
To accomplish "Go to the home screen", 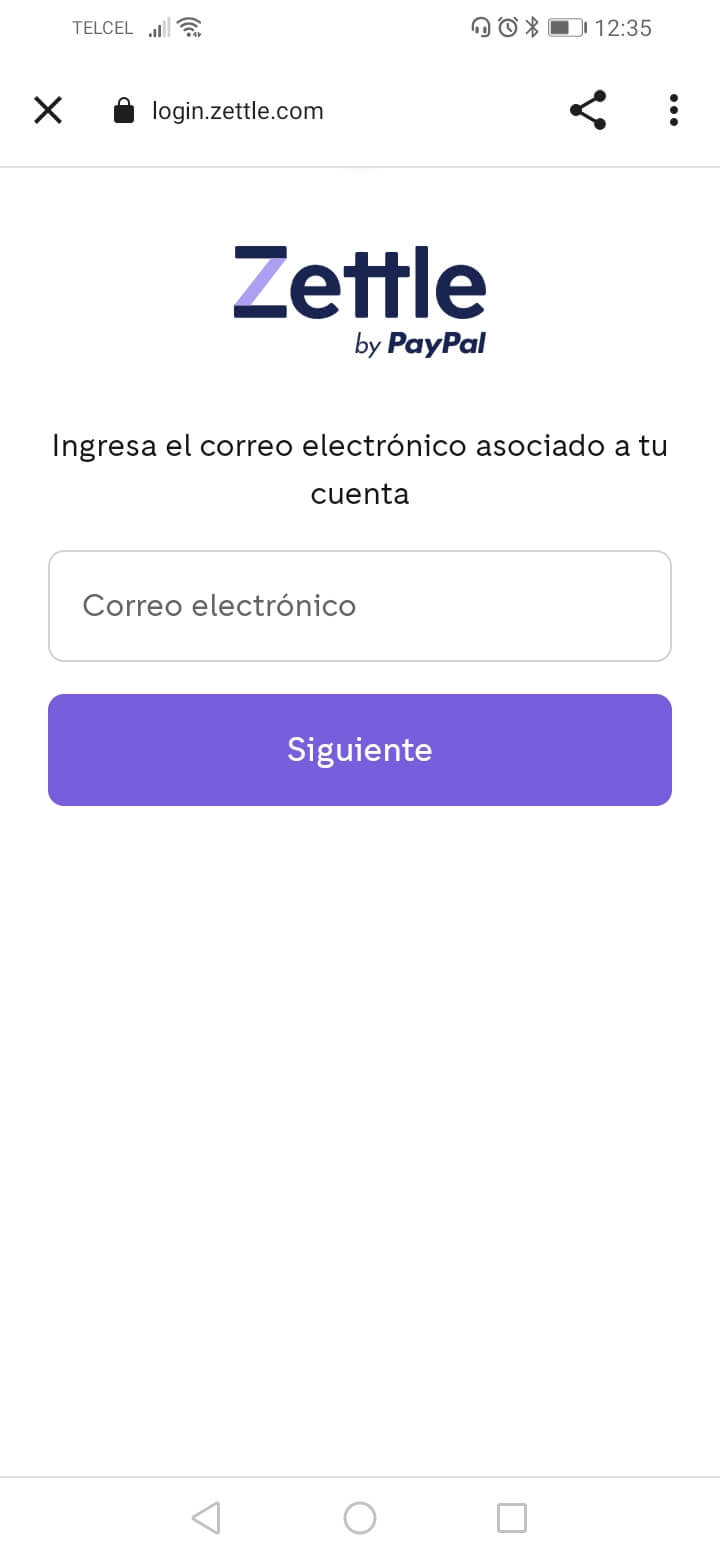I will click(360, 1518).
